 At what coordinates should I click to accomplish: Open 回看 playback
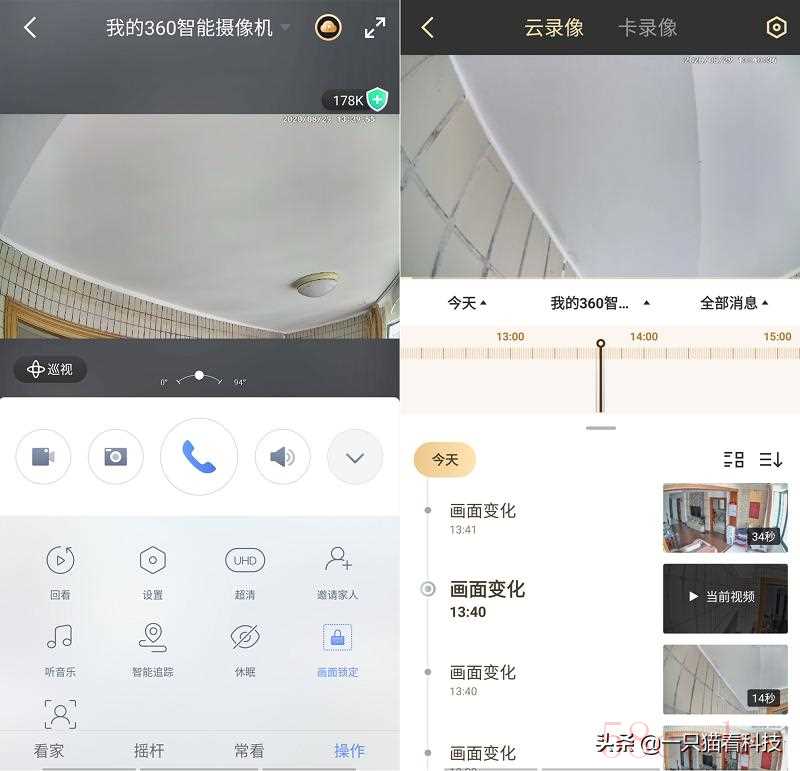[x=60, y=571]
